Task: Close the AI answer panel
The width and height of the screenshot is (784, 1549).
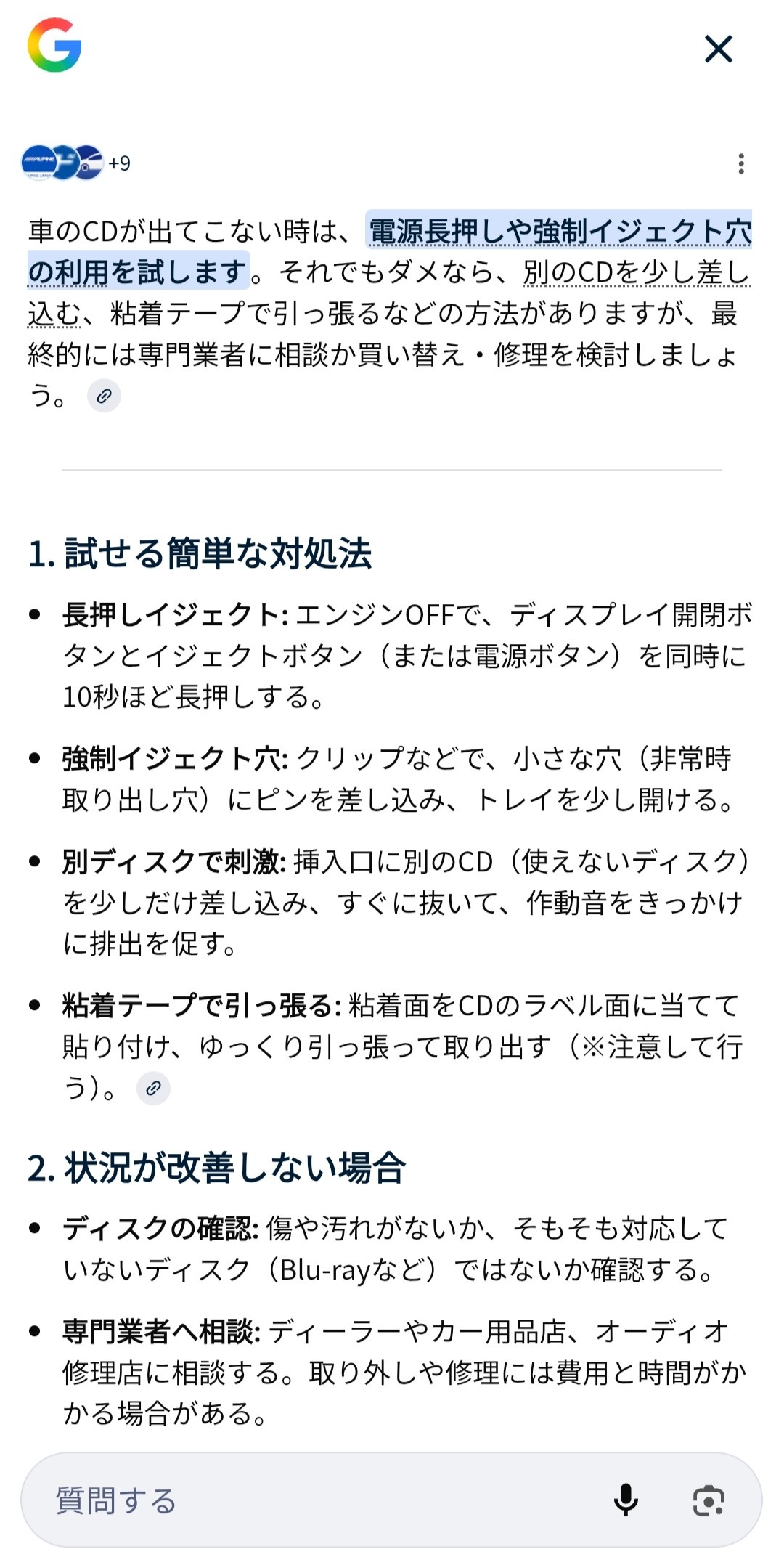Action: (x=718, y=49)
